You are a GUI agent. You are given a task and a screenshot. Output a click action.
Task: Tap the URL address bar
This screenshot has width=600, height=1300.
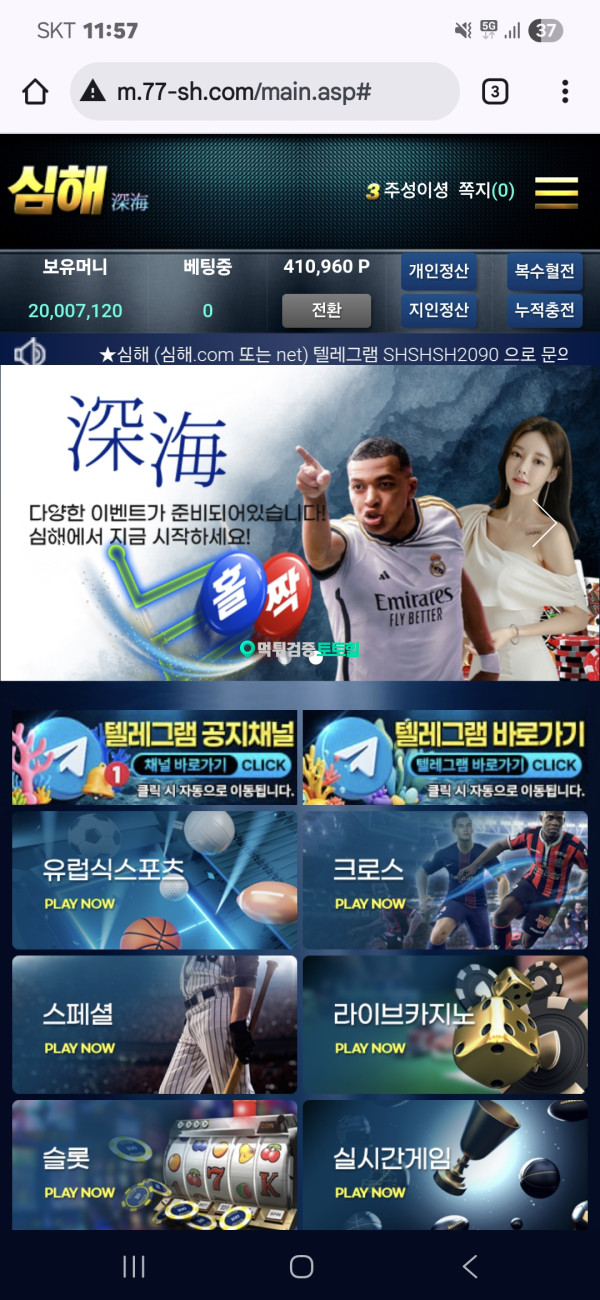click(x=265, y=92)
